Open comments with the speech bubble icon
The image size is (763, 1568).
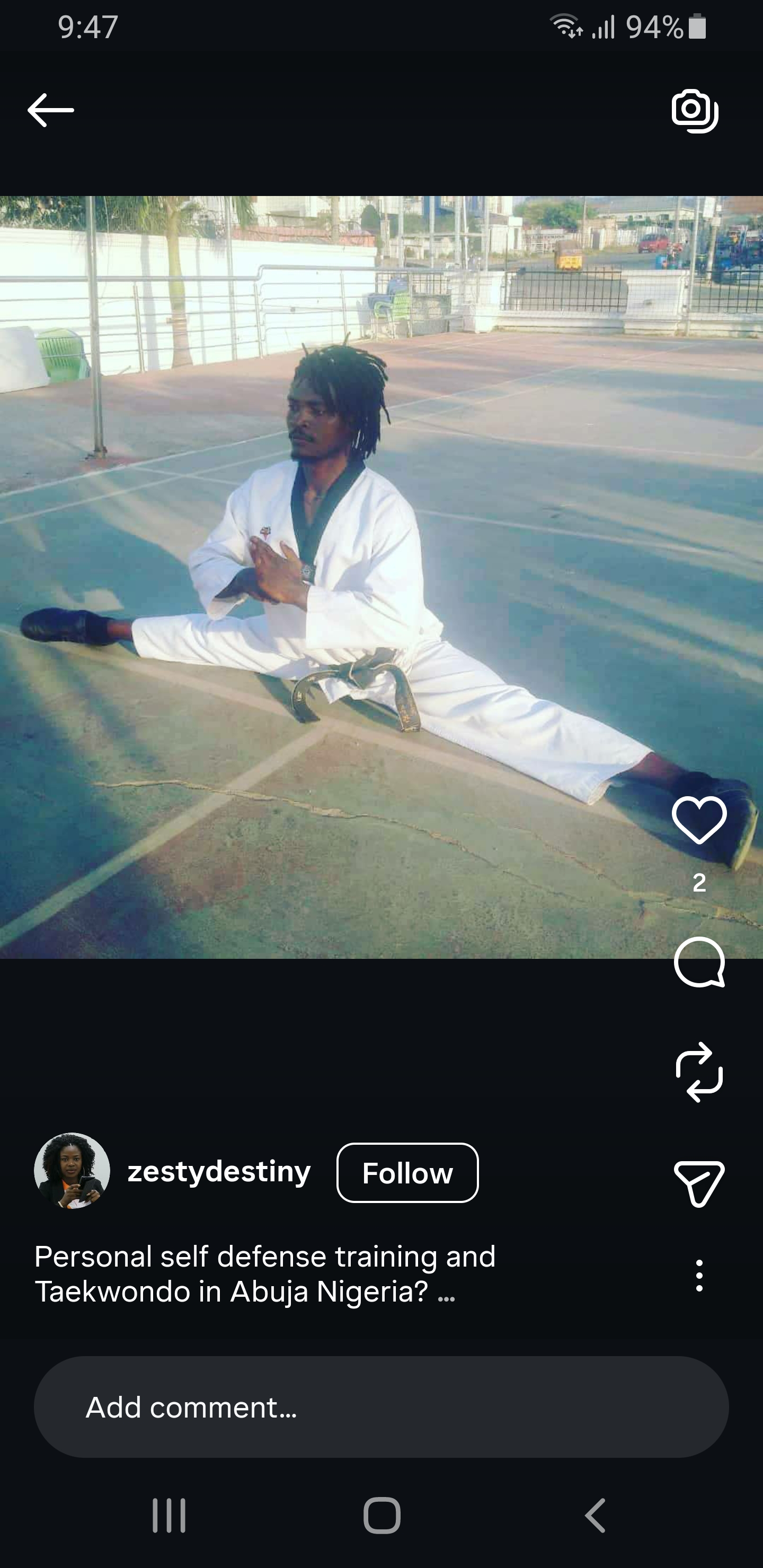[x=699, y=963]
